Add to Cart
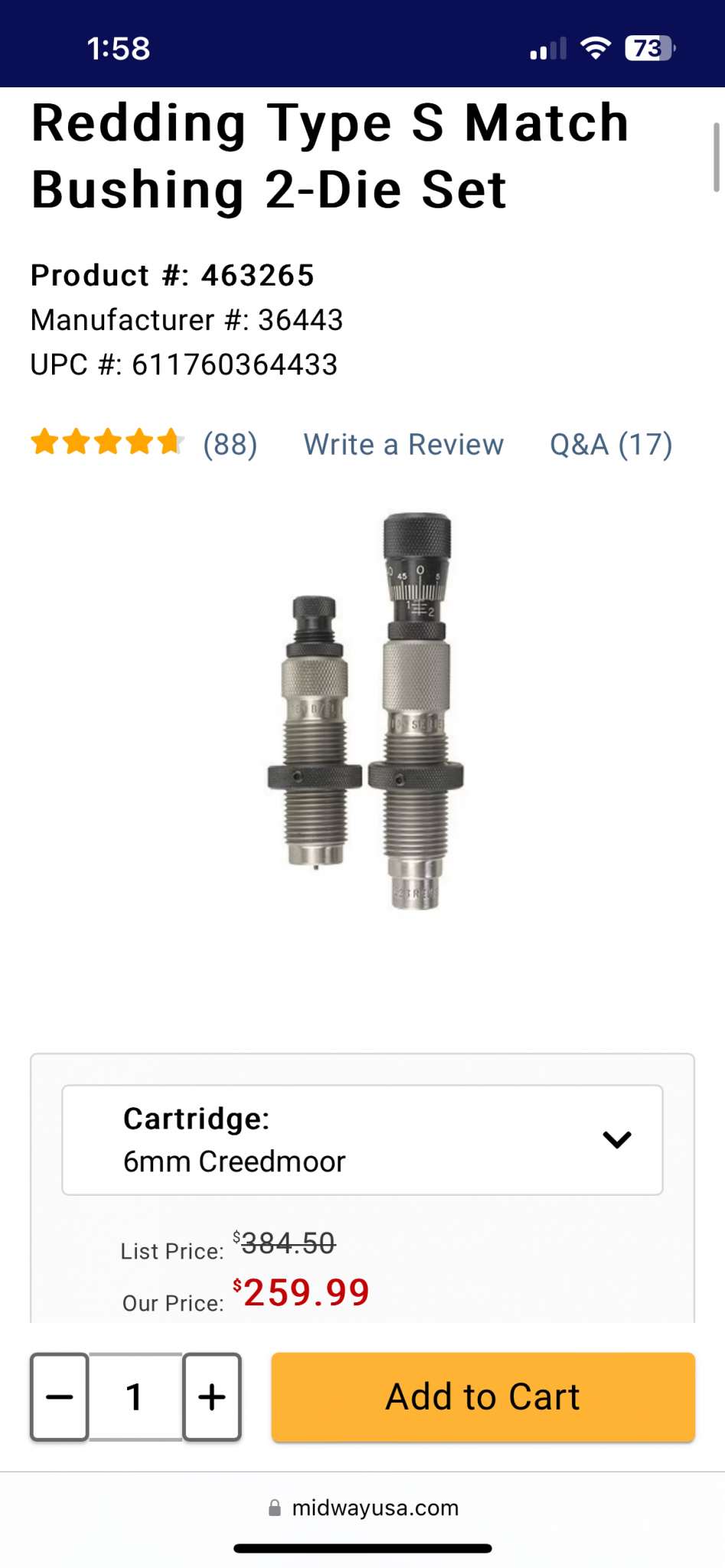 click(483, 1396)
